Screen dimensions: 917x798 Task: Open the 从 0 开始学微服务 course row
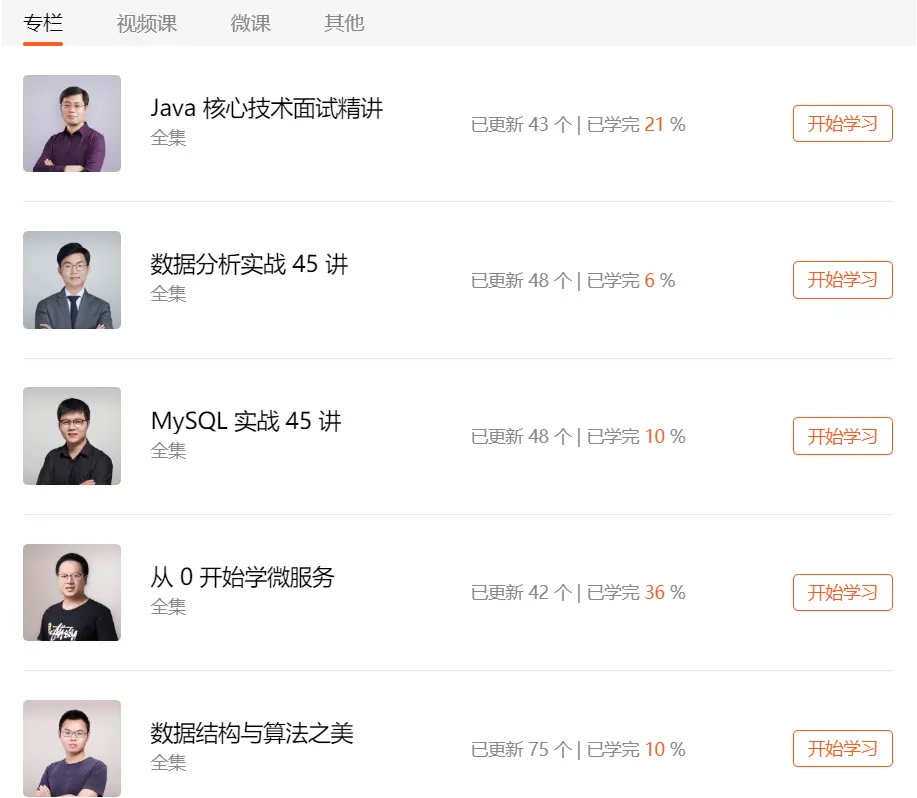tap(242, 577)
